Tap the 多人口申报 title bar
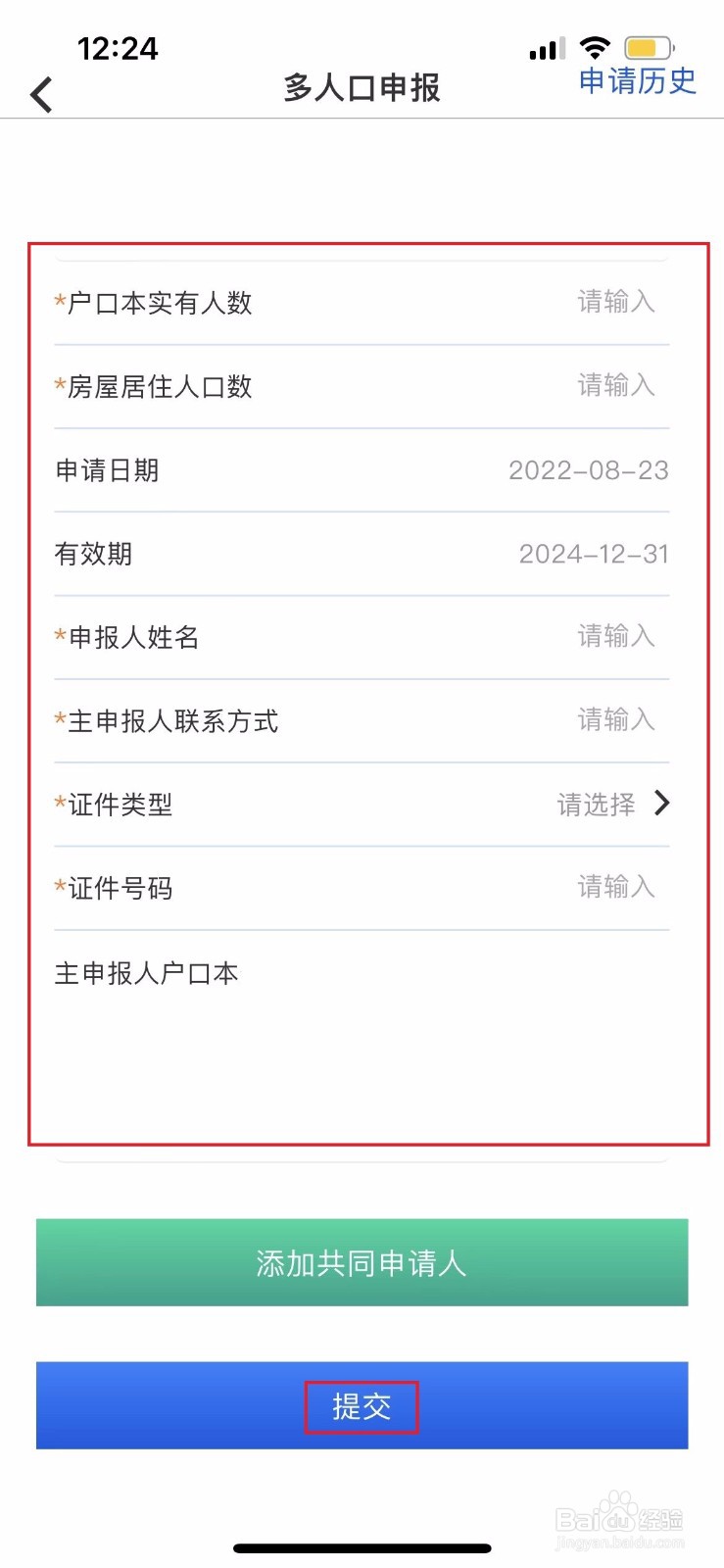724x1568 pixels. [362, 88]
